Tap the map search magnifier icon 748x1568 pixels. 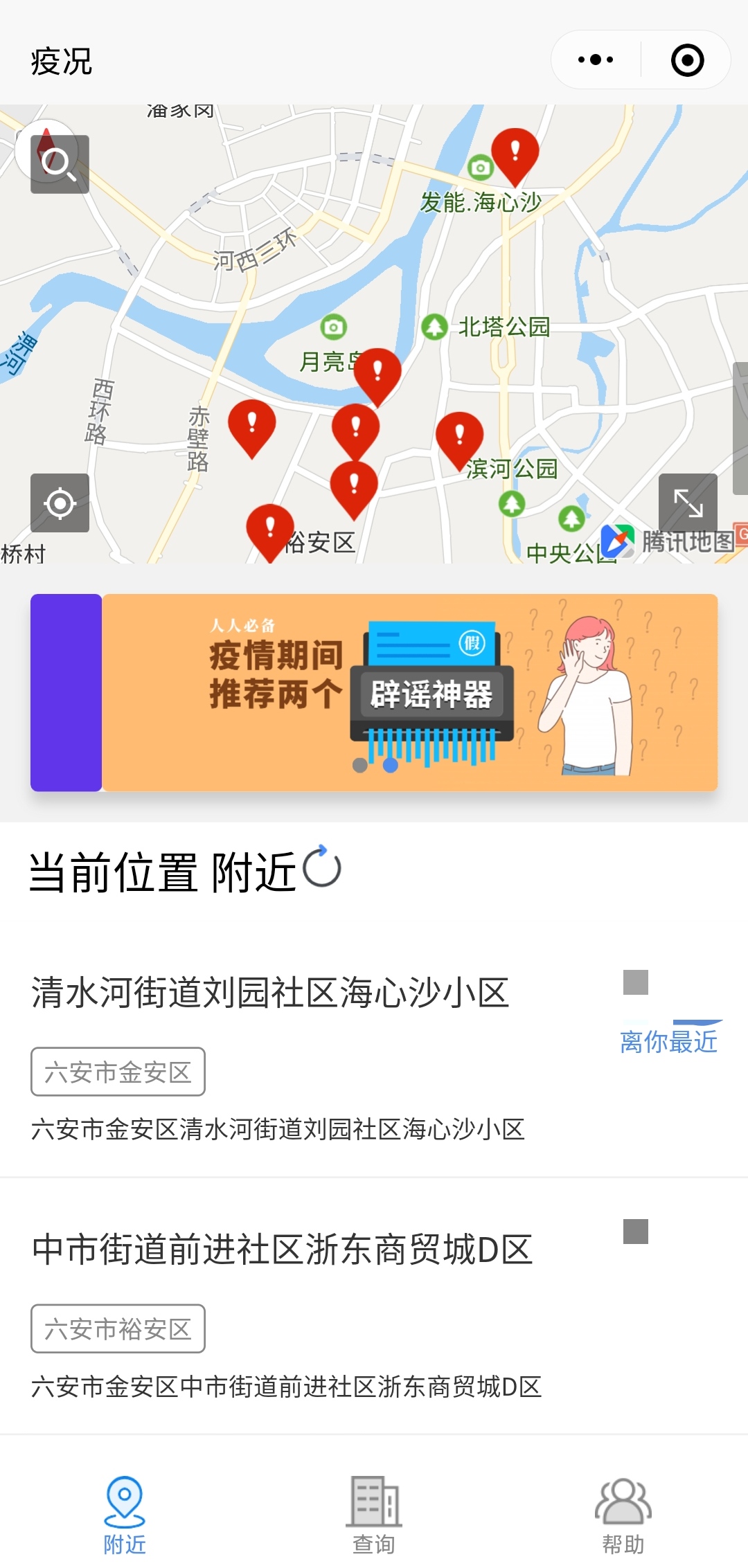click(x=60, y=164)
